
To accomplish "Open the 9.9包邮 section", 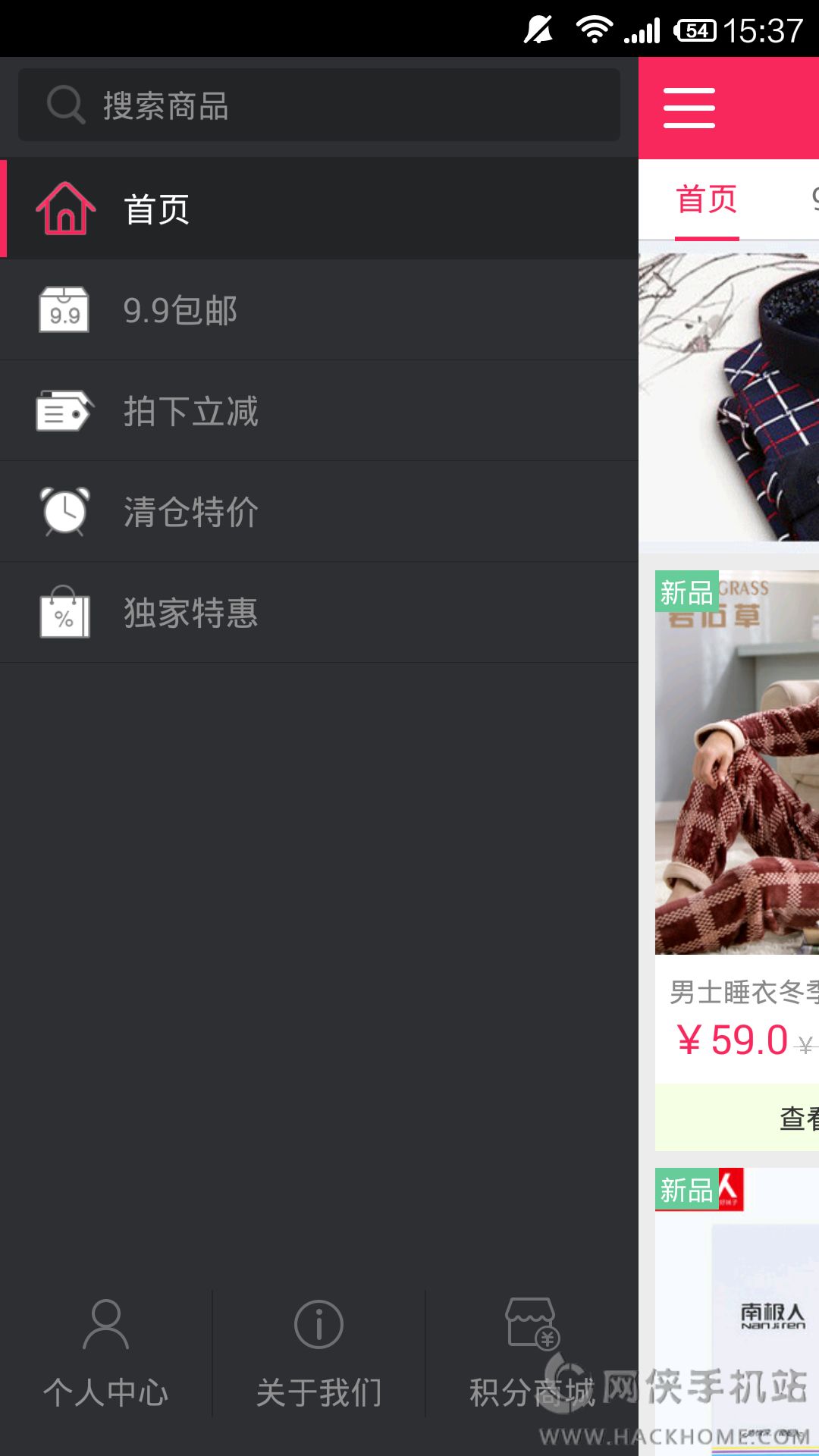I will tap(318, 310).
